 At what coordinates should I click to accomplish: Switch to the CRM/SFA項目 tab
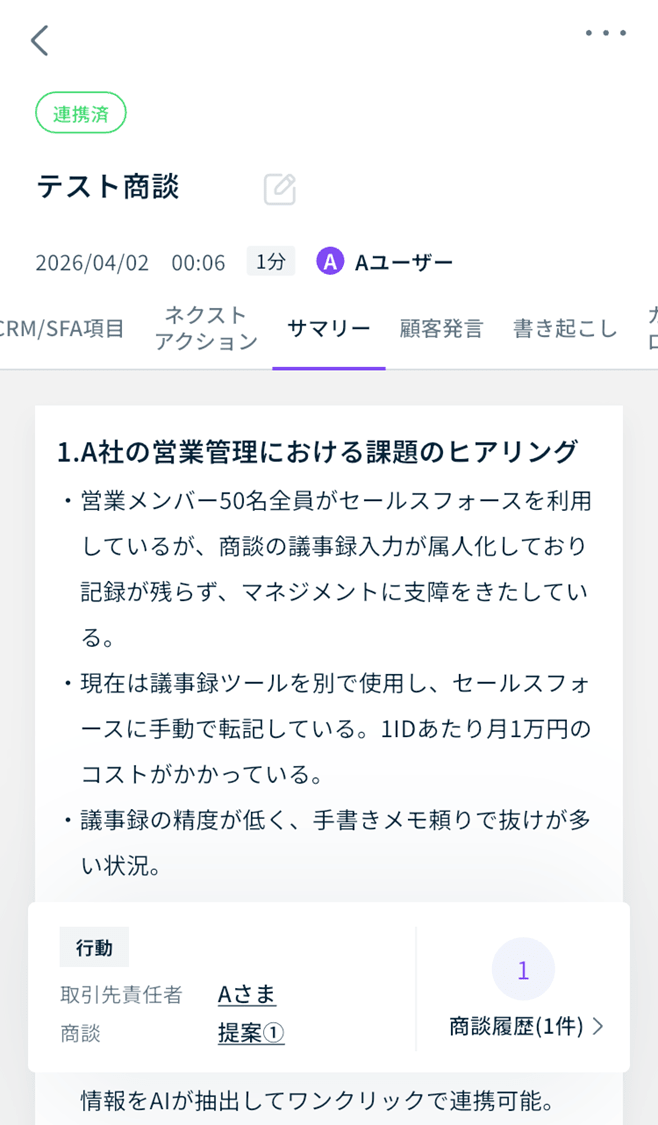[x=63, y=328]
